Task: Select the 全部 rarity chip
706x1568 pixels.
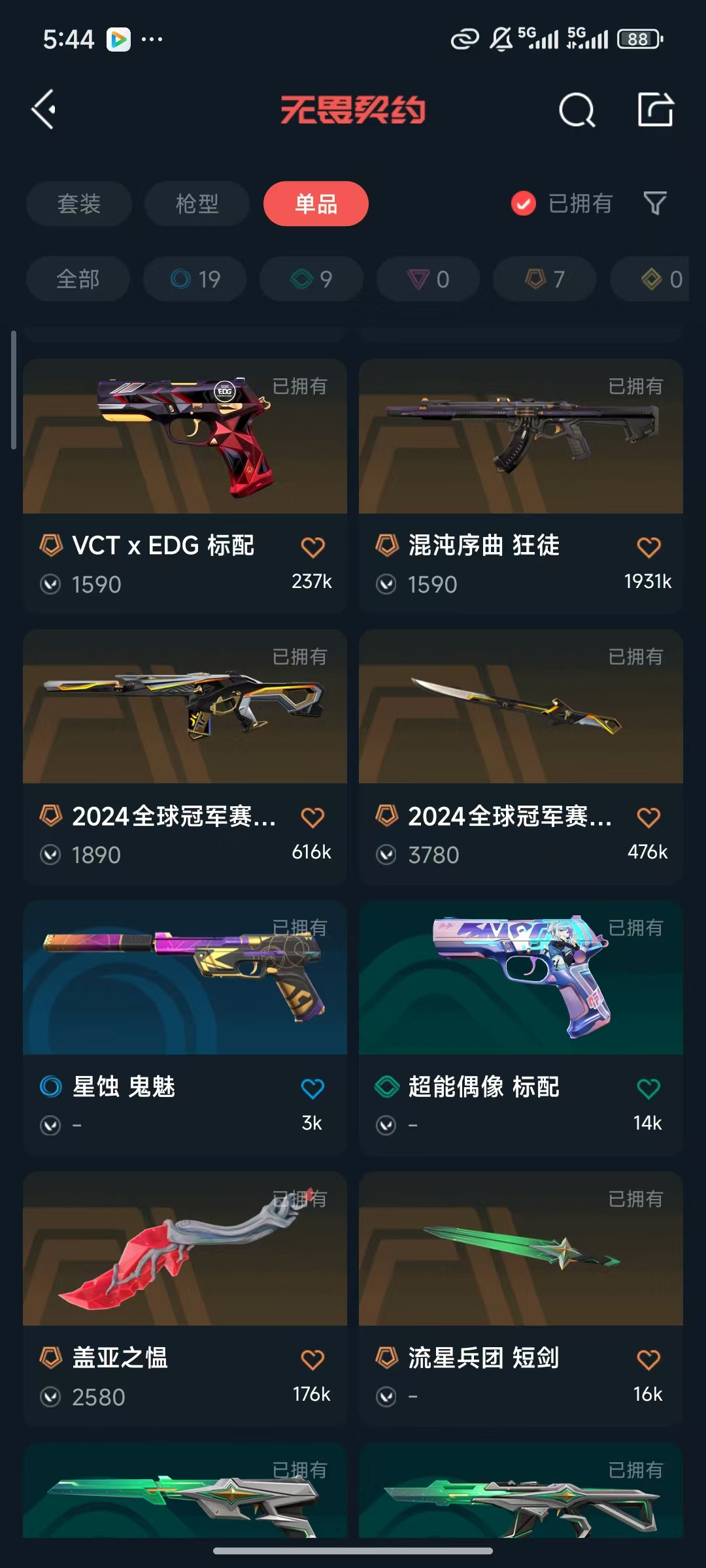Action: [x=78, y=279]
